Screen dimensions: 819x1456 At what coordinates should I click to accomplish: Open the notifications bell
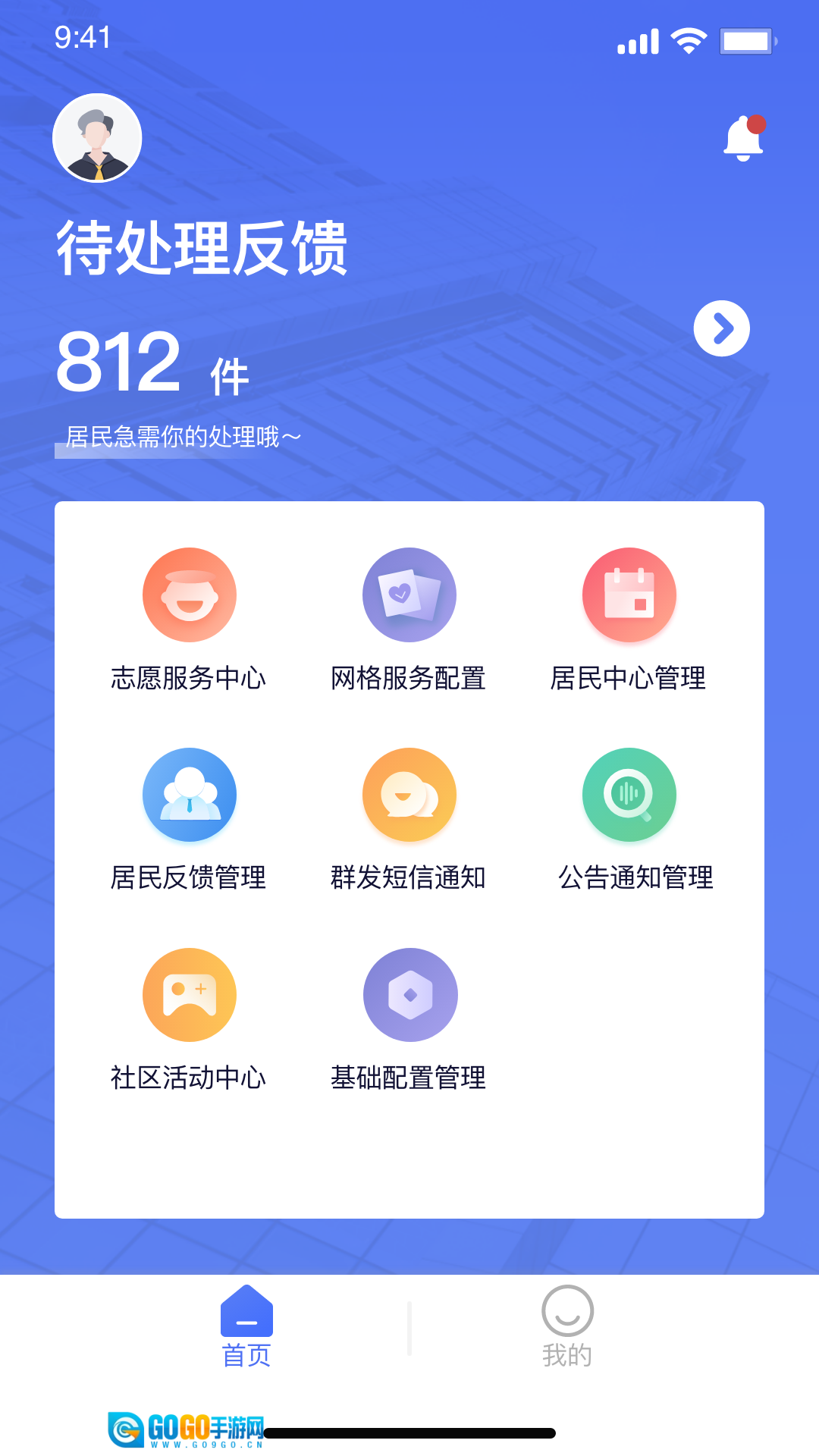743,138
